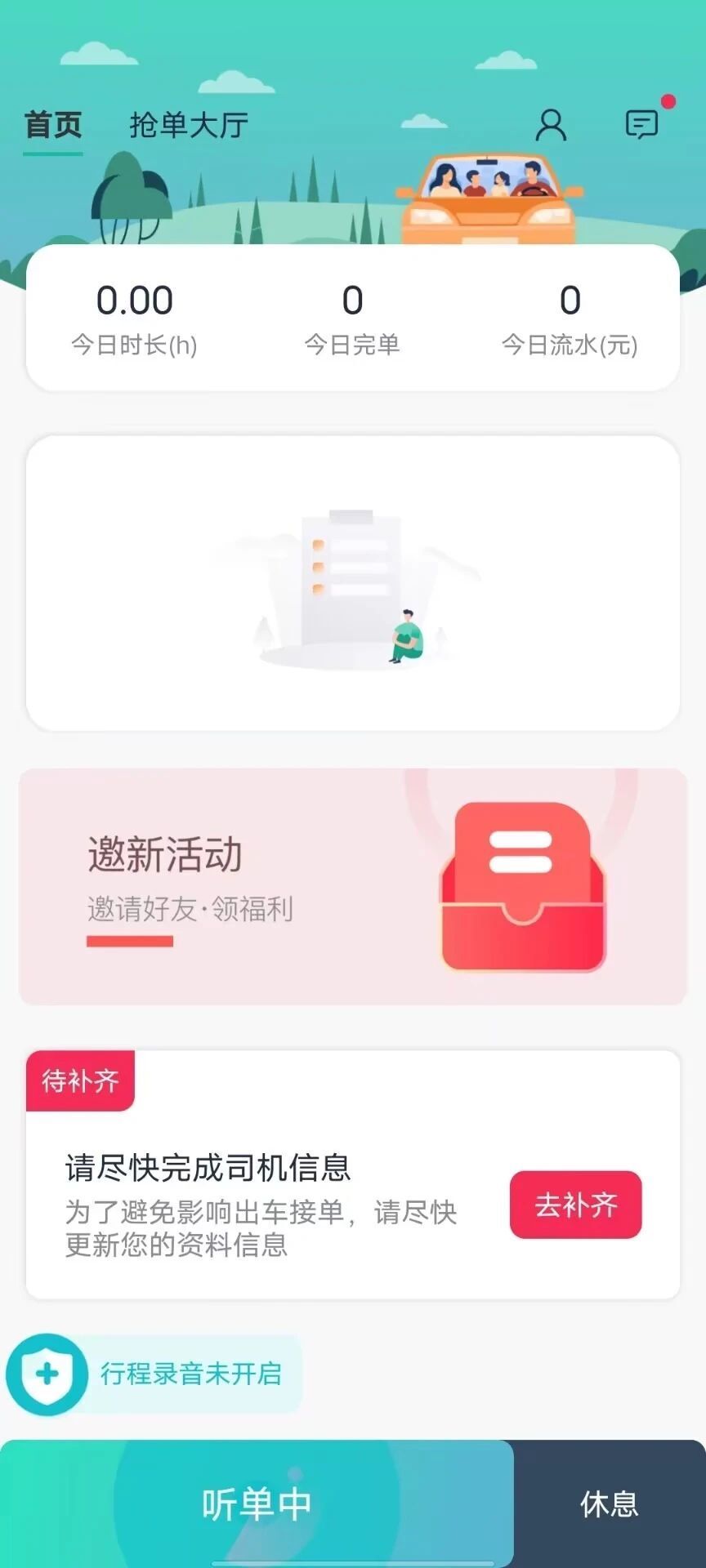Click the 待补齐 red badge label
Image resolution: width=706 pixels, height=1568 pixels.
(x=80, y=1080)
